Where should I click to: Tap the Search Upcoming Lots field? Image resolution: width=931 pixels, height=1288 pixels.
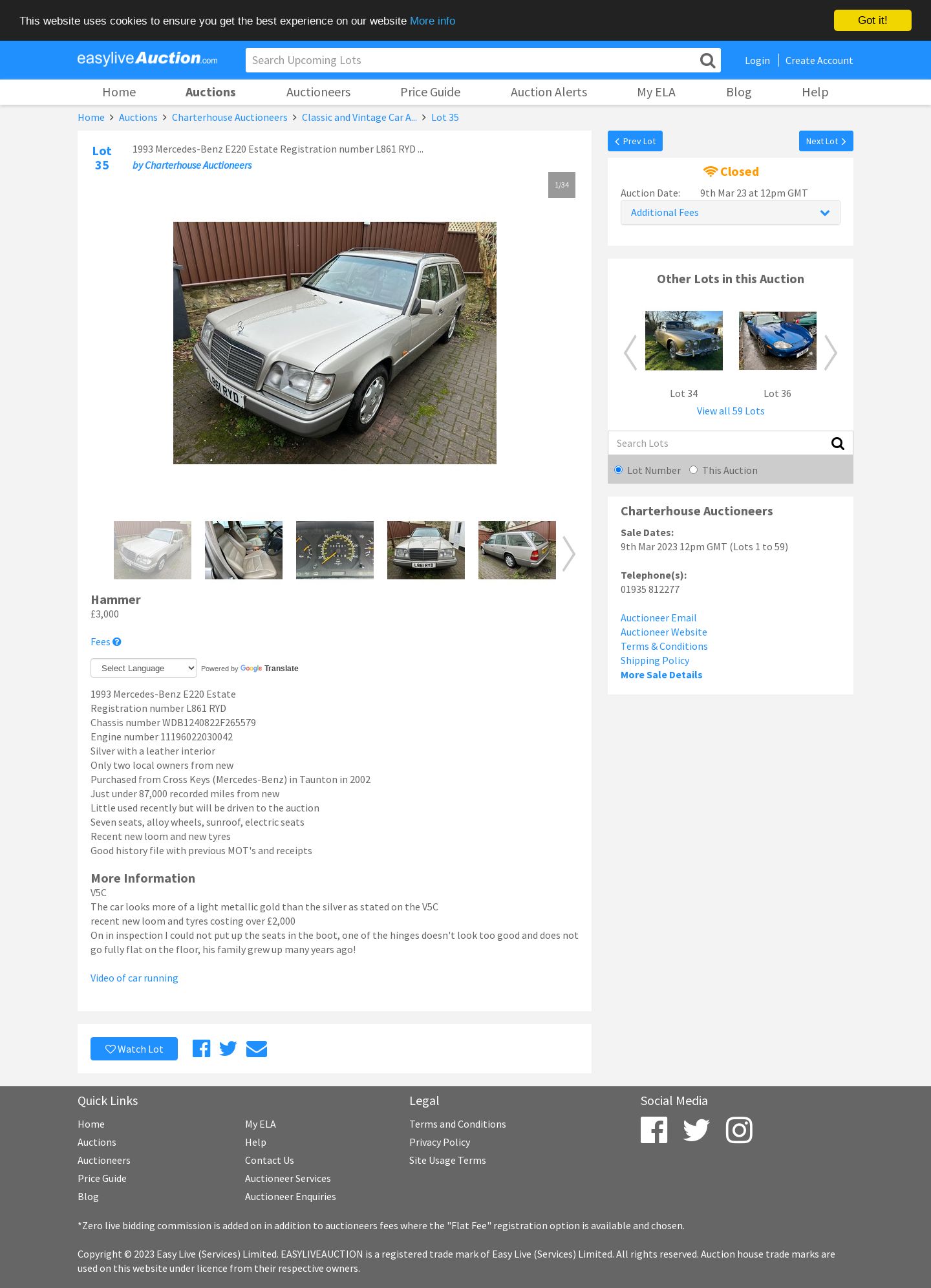pyautogui.click(x=471, y=60)
